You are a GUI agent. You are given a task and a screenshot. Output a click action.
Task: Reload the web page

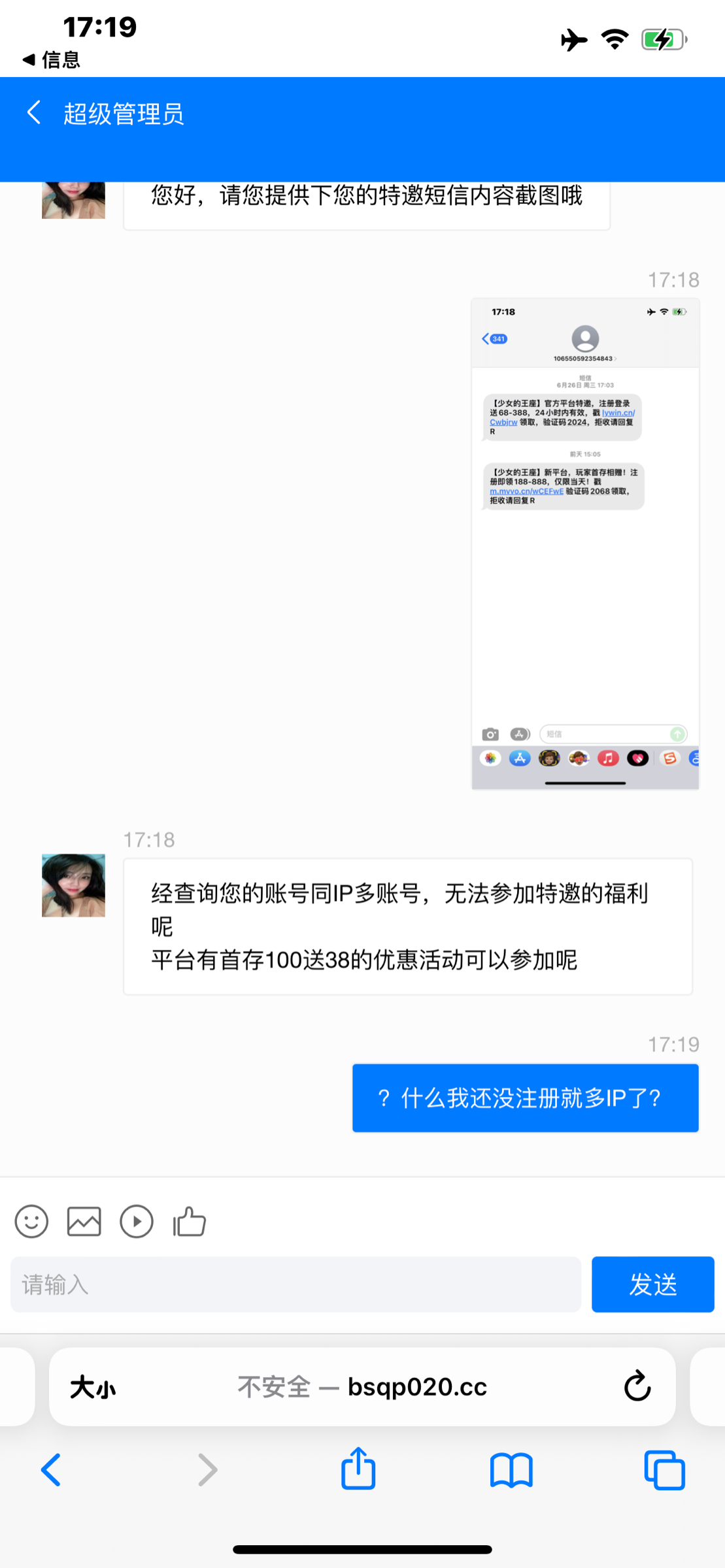(637, 1387)
